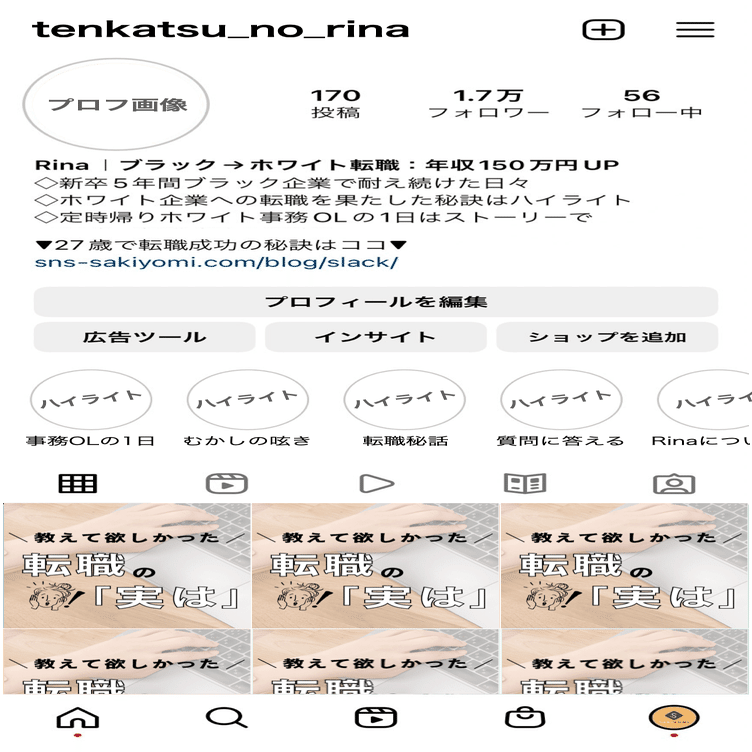Open the 転職秘話 highlight
Viewport: 752px width, 752px height.
coord(404,400)
